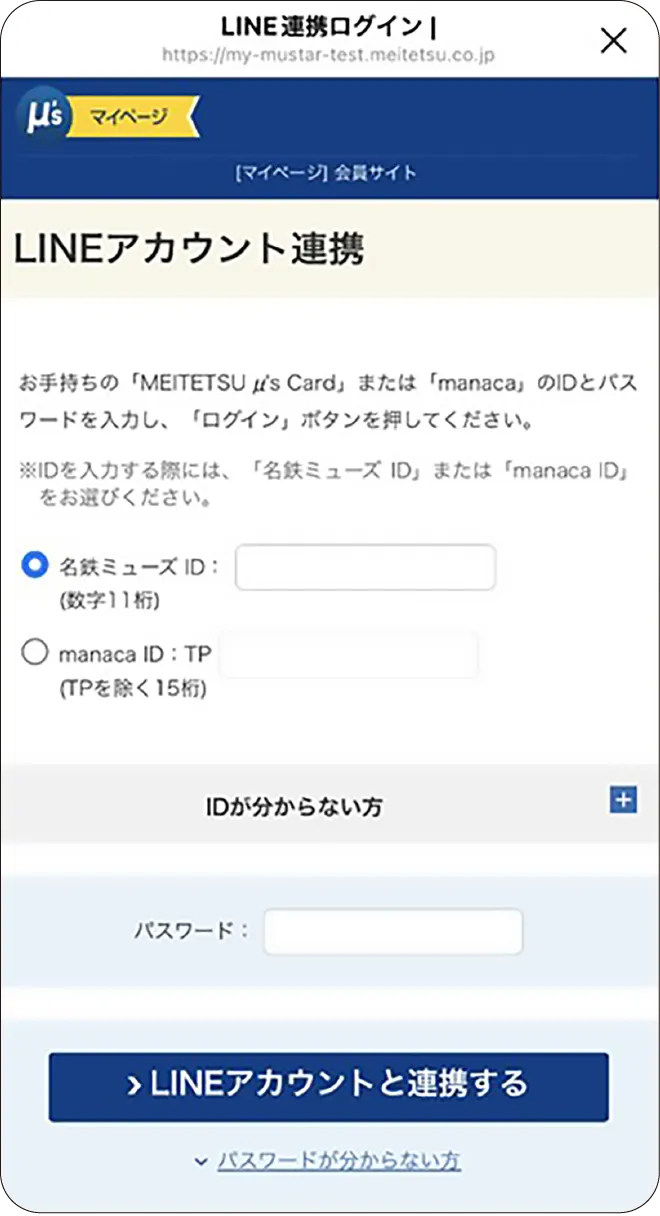Open the [マイページ] 会員サイト link
The width and height of the screenshot is (660, 1216).
tap(326, 173)
